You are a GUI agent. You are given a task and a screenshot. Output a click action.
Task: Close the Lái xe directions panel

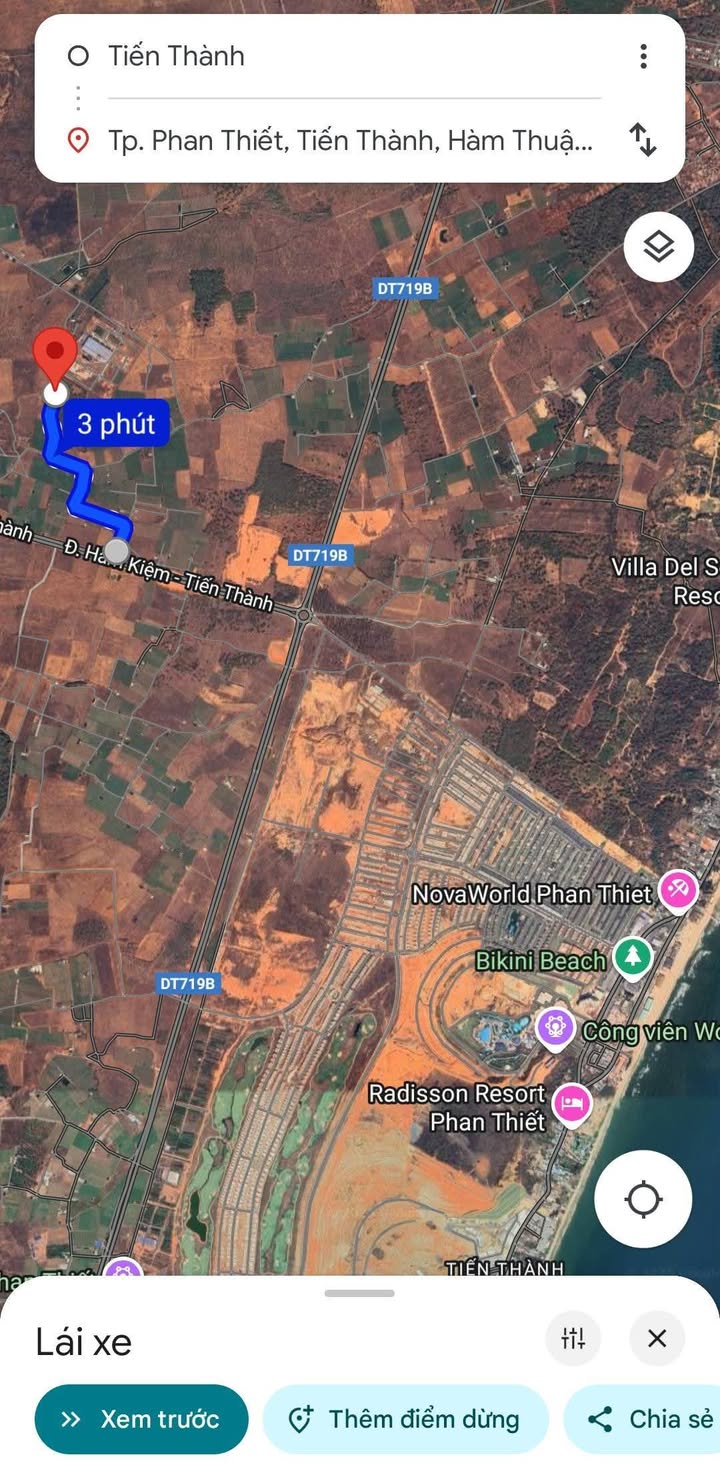coord(657,1338)
